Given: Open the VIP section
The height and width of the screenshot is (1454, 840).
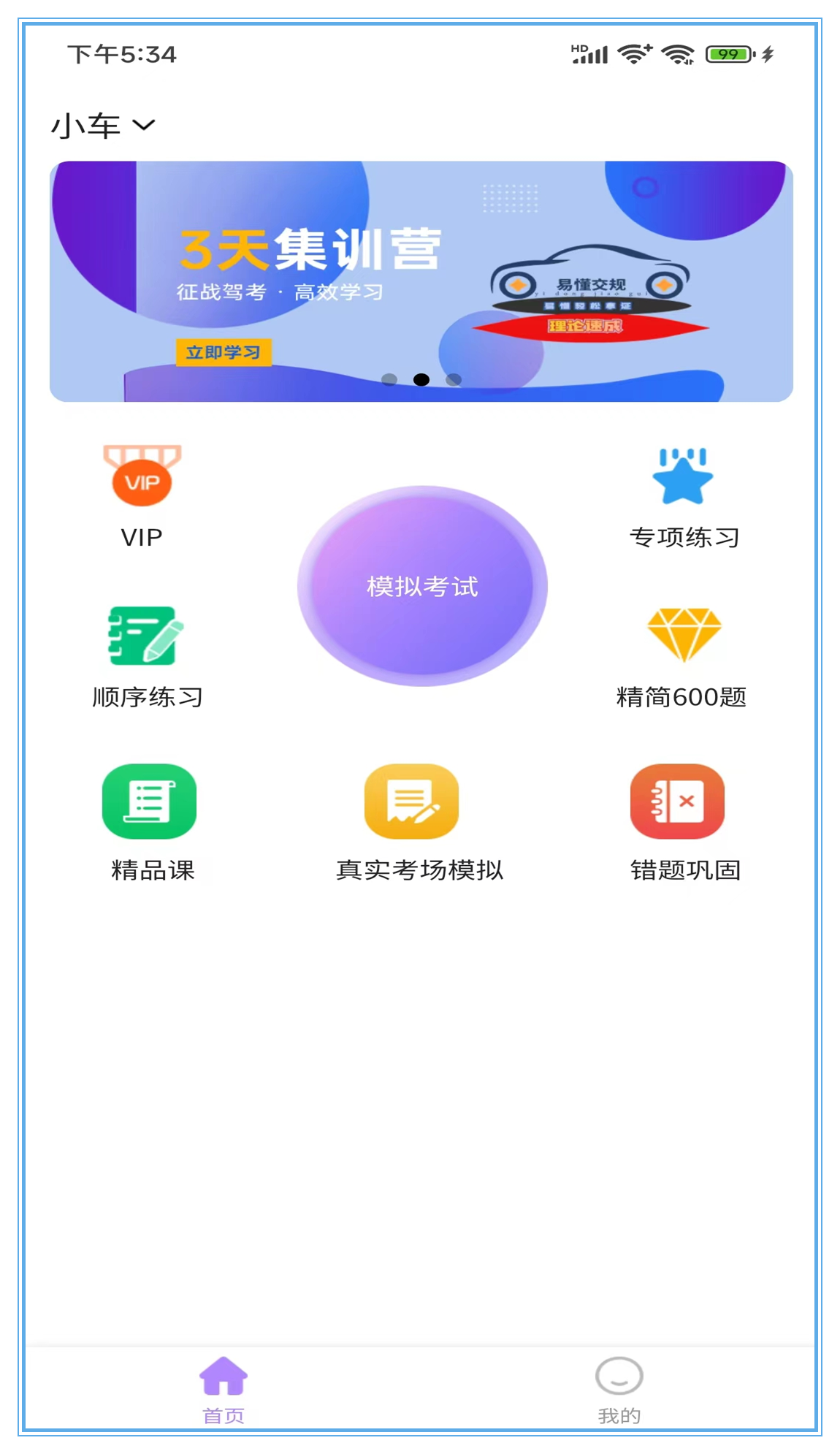Looking at the screenshot, I should [142, 495].
